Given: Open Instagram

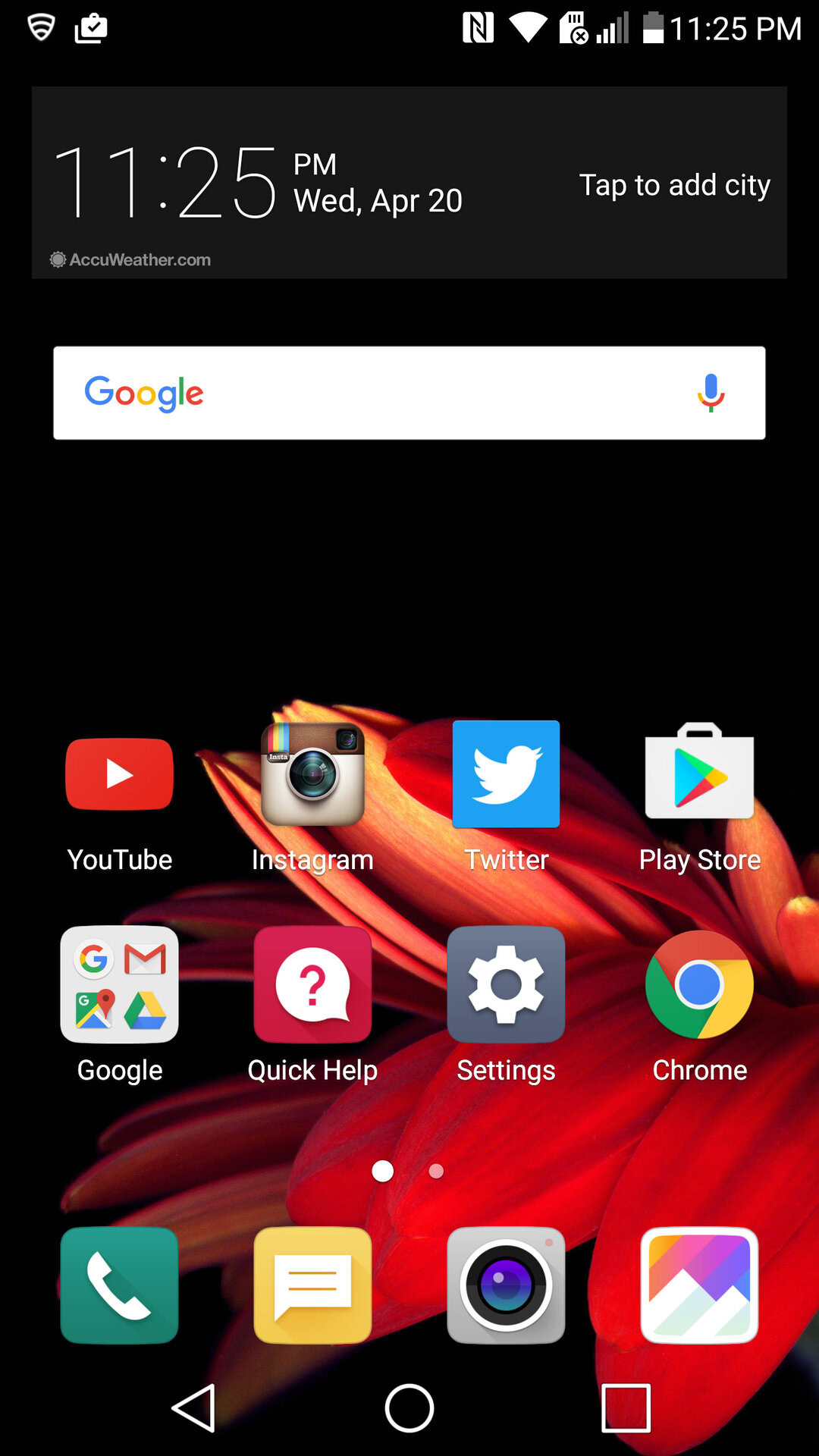Looking at the screenshot, I should [x=312, y=775].
